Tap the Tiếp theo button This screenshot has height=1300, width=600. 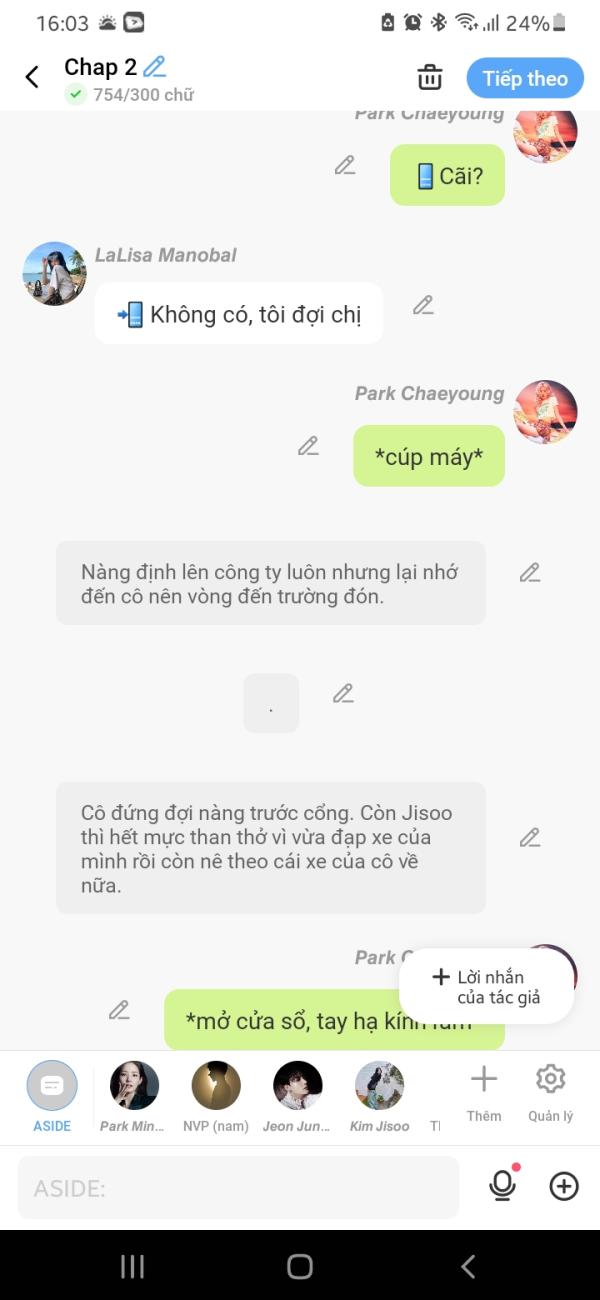point(525,78)
